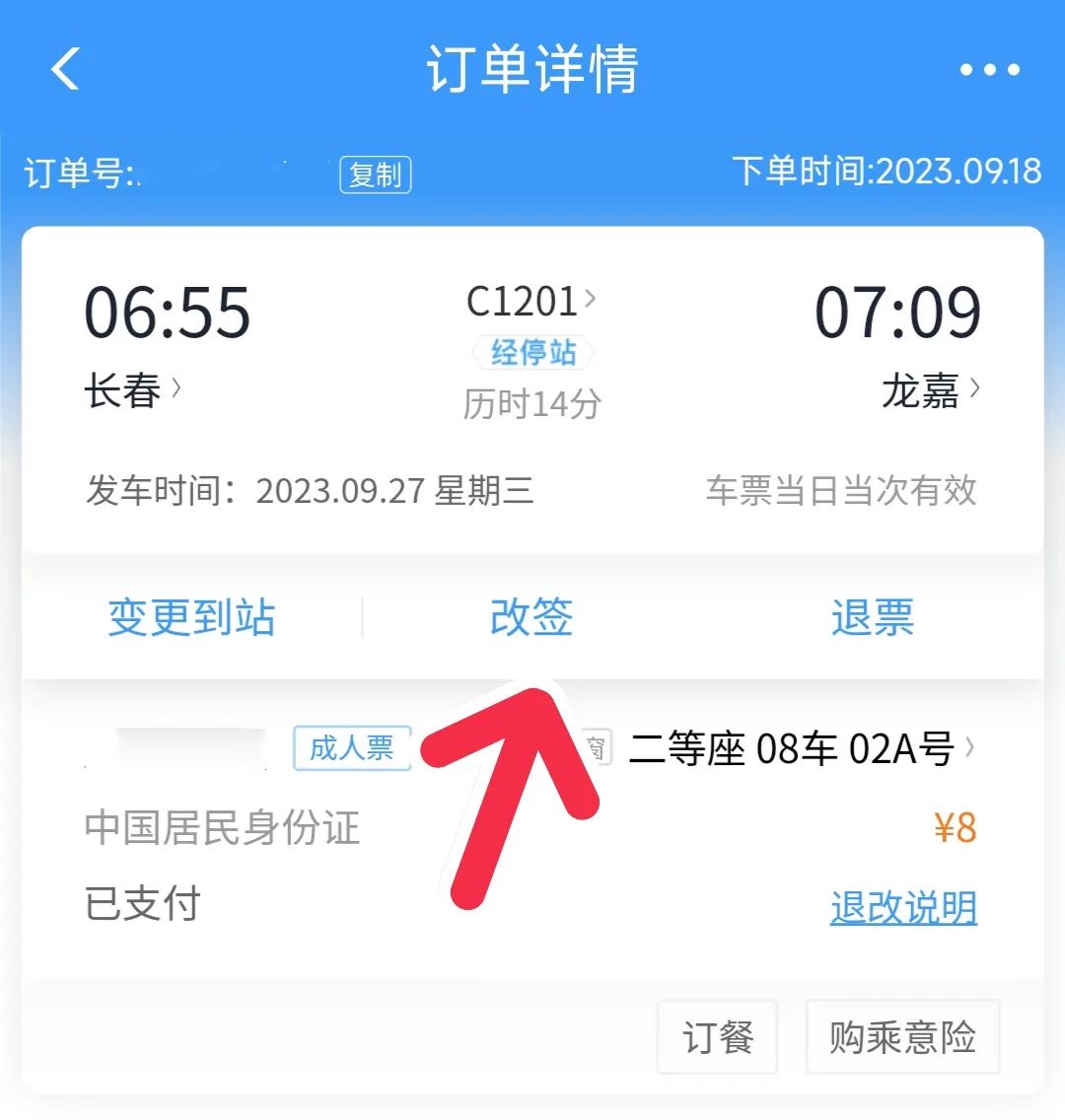Open the three-dot overflow menu

coord(989,70)
